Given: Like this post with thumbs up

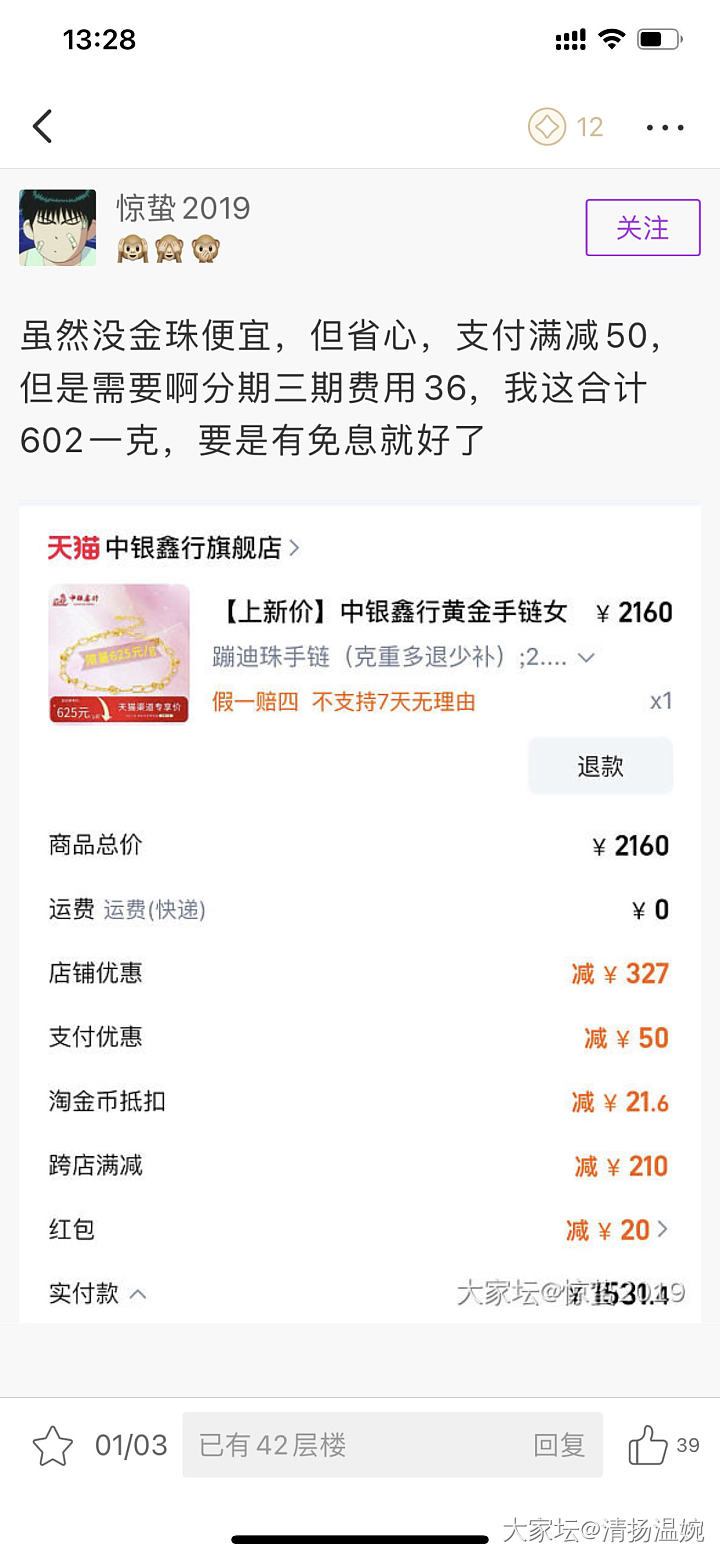Looking at the screenshot, I should [x=648, y=1445].
